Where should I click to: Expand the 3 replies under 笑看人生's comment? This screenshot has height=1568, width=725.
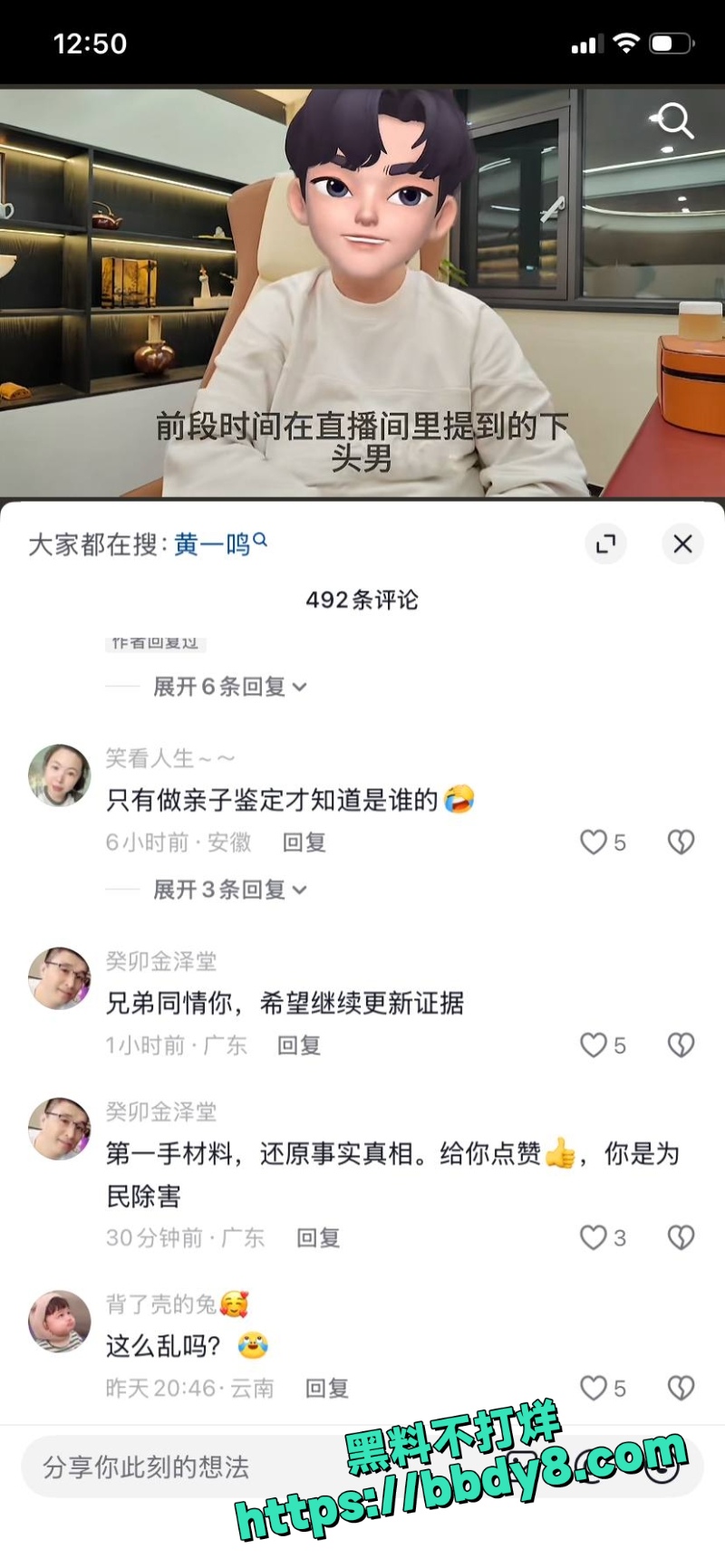point(229,890)
